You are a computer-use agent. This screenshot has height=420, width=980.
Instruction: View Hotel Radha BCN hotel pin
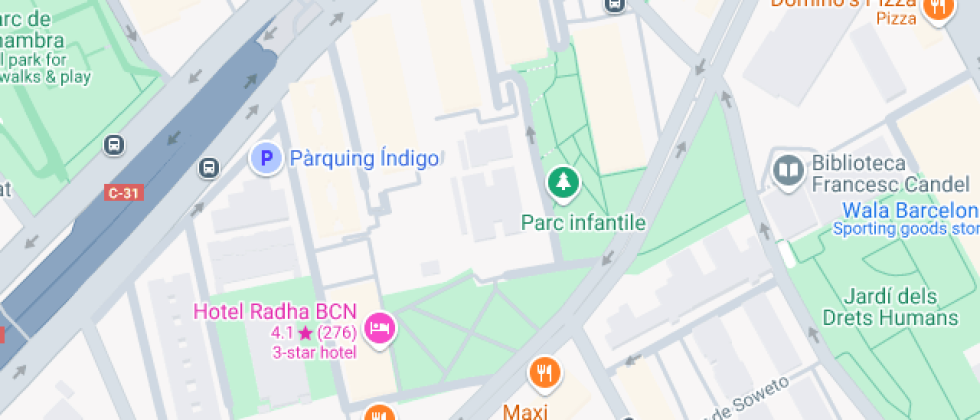coord(380,327)
